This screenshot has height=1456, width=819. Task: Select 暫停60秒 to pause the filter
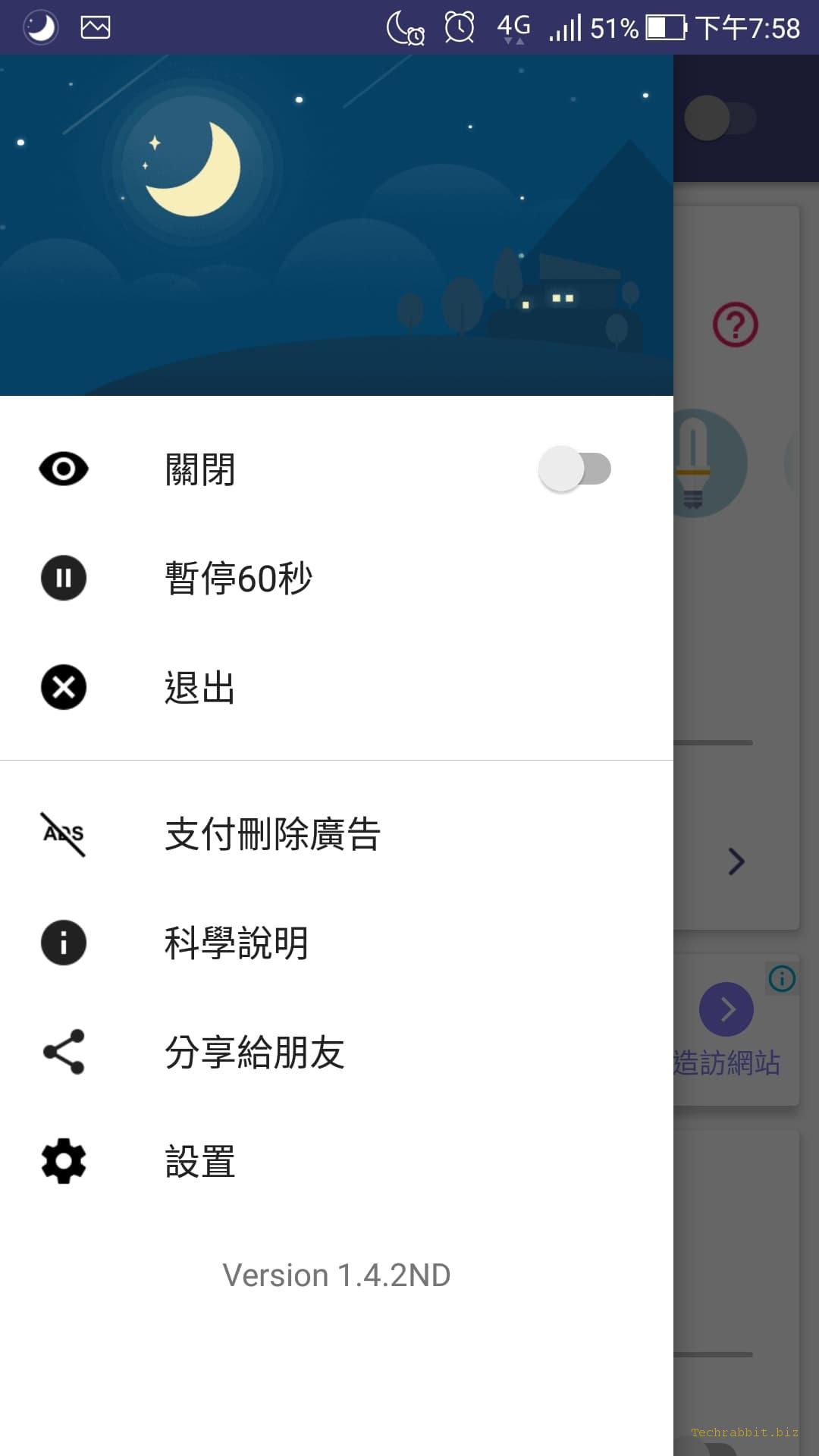click(x=337, y=578)
